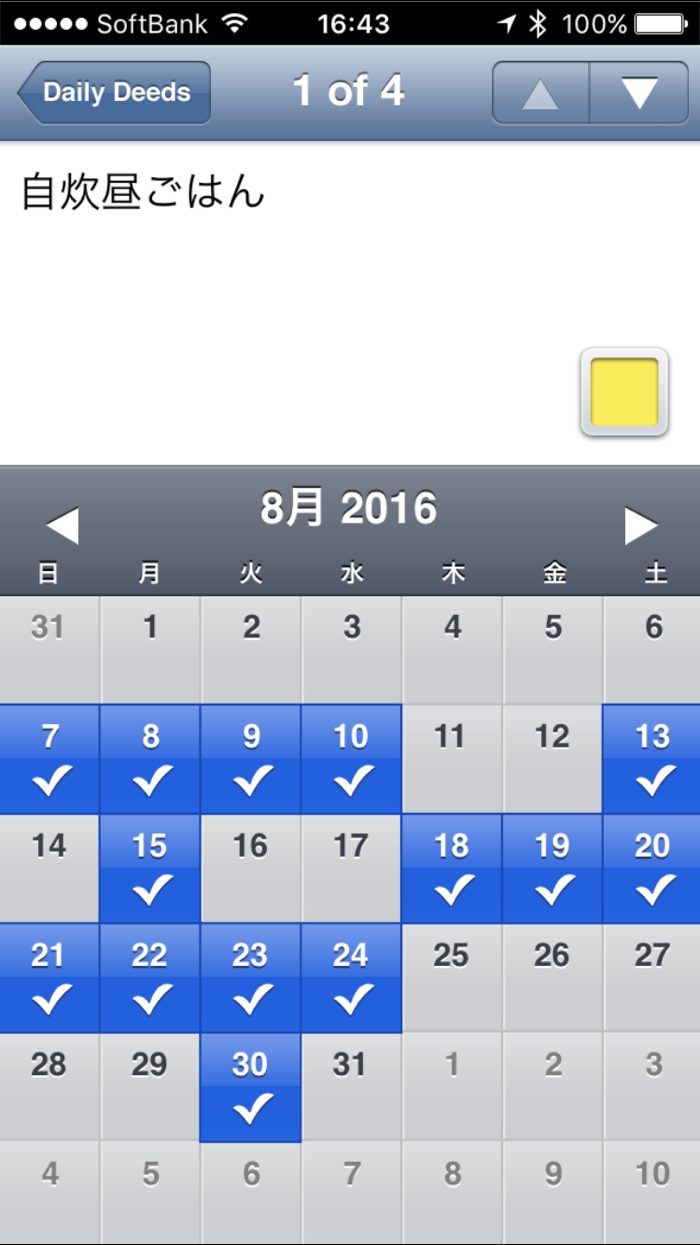Check off August 1
Viewport: 700px width, 1245px height.
[150, 649]
